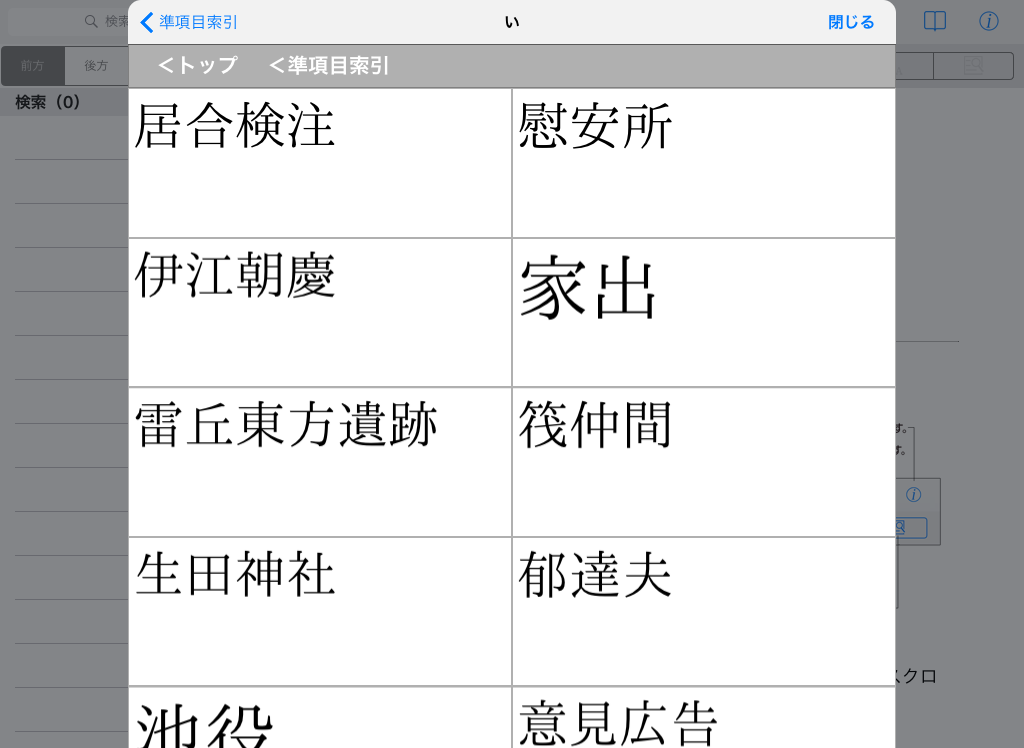View the entry 意見広告
The width and height of the screenshot is (1024, 748).
pyautogui.click(x=619, y=722)
